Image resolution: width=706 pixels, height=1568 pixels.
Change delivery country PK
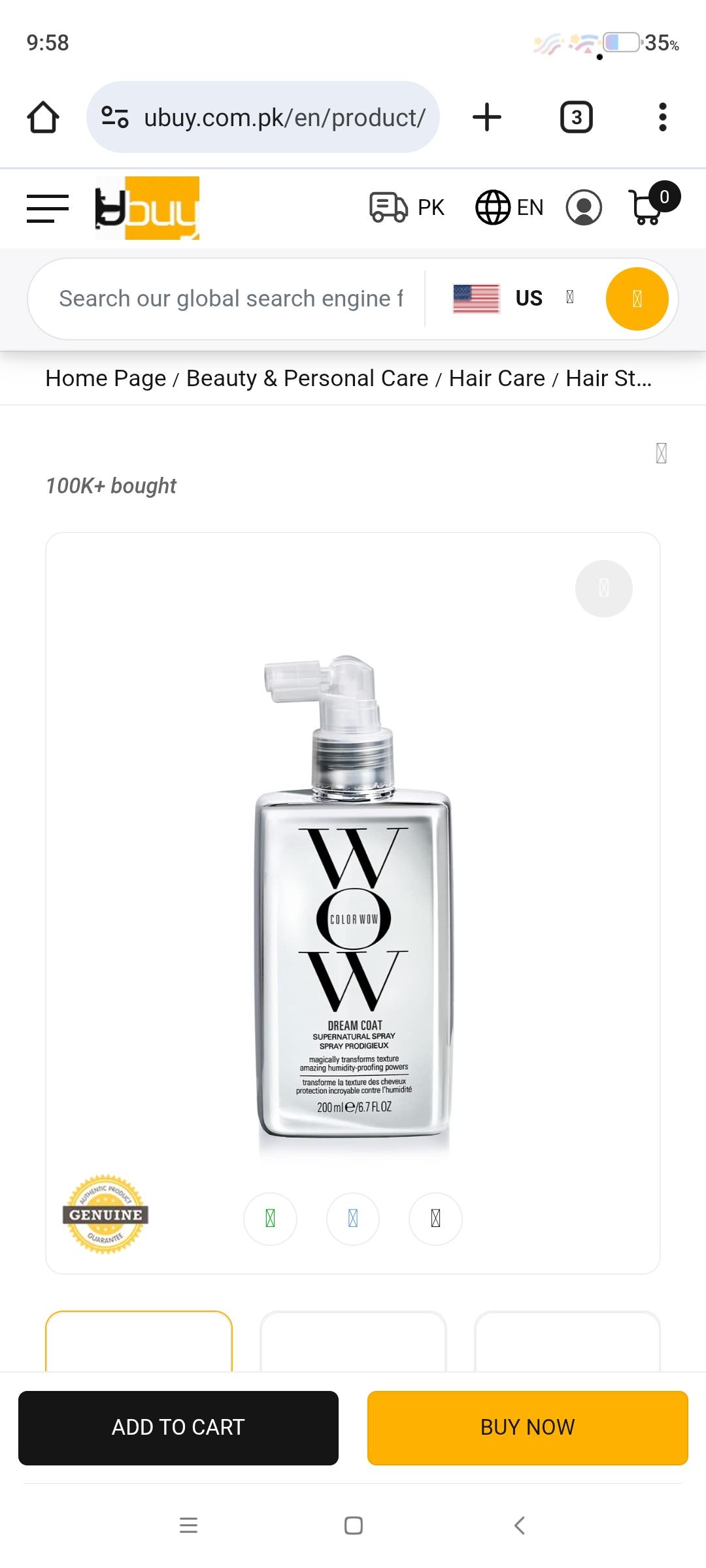pyautogui.click(x=407, y=208)
